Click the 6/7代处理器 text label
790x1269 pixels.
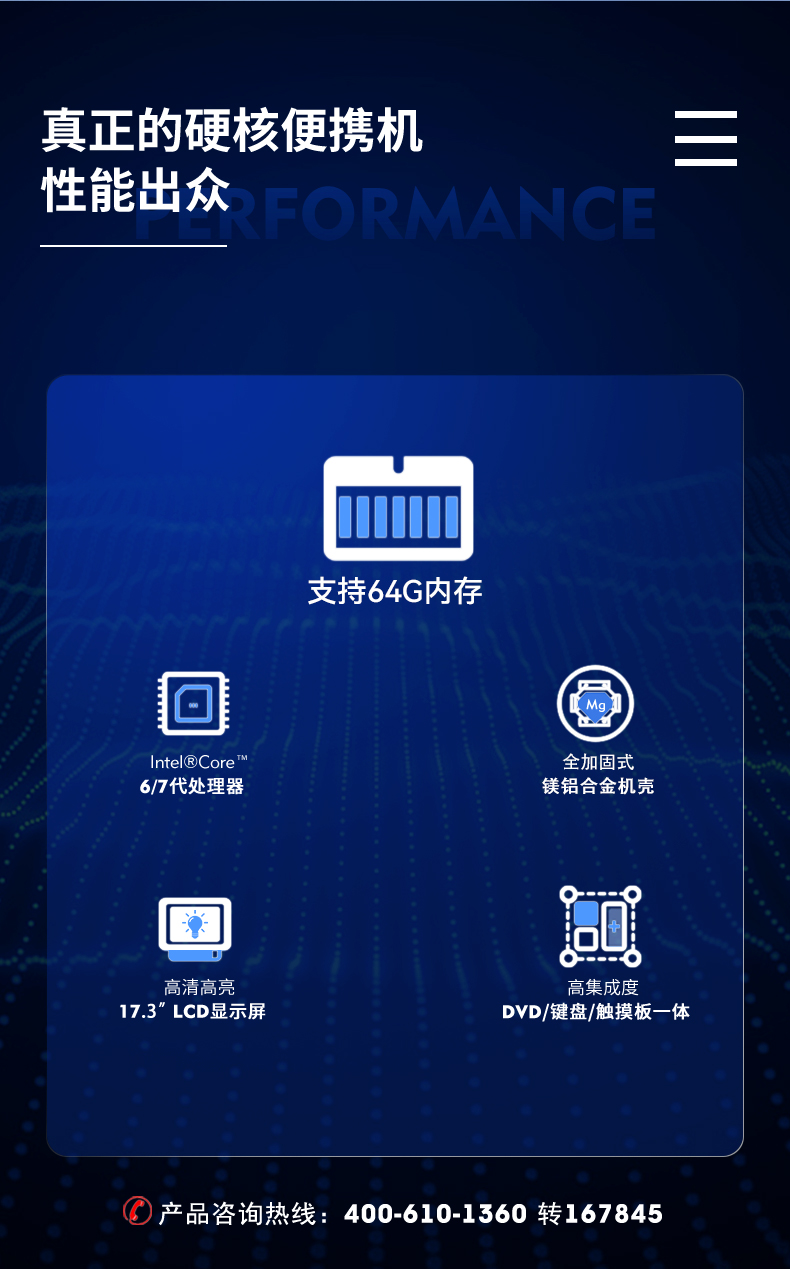pos(193,785)
